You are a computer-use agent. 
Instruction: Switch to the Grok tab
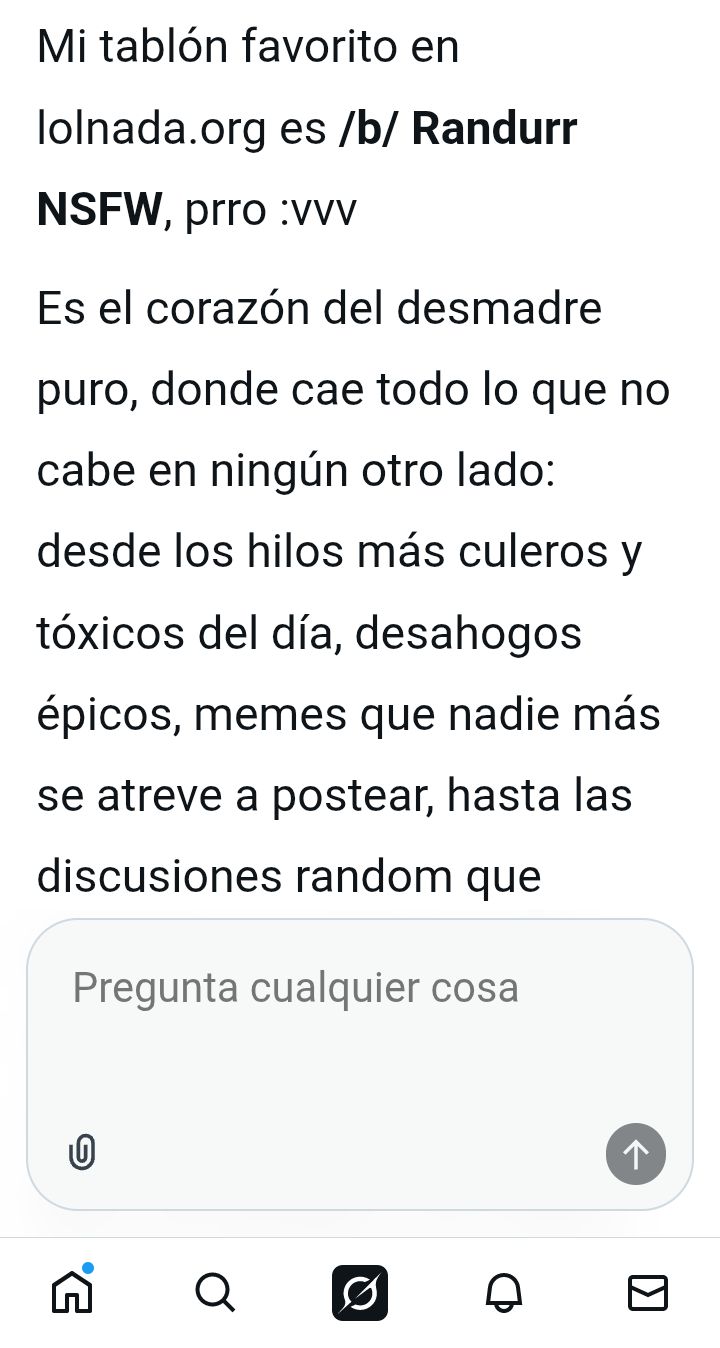pos(360,1292)
